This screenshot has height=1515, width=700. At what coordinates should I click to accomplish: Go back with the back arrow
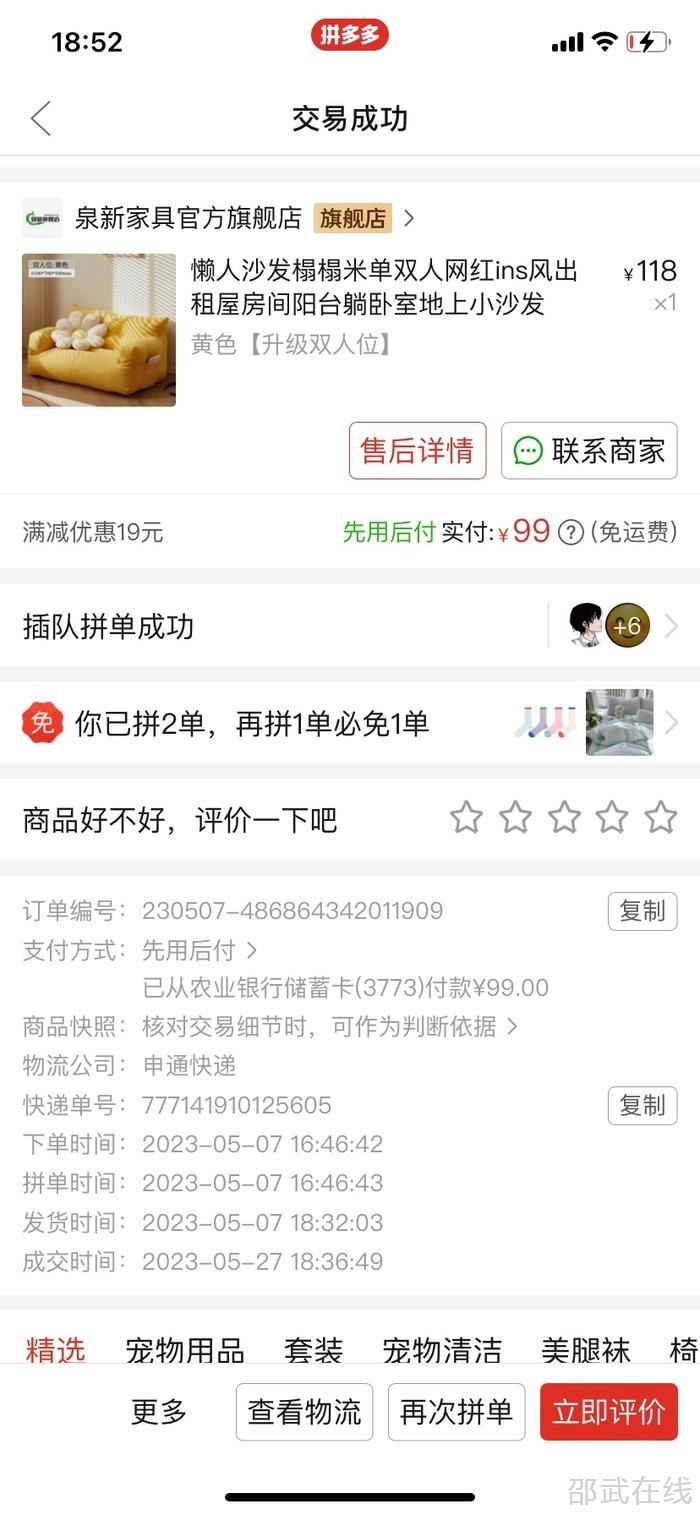[x=41, y=119]
